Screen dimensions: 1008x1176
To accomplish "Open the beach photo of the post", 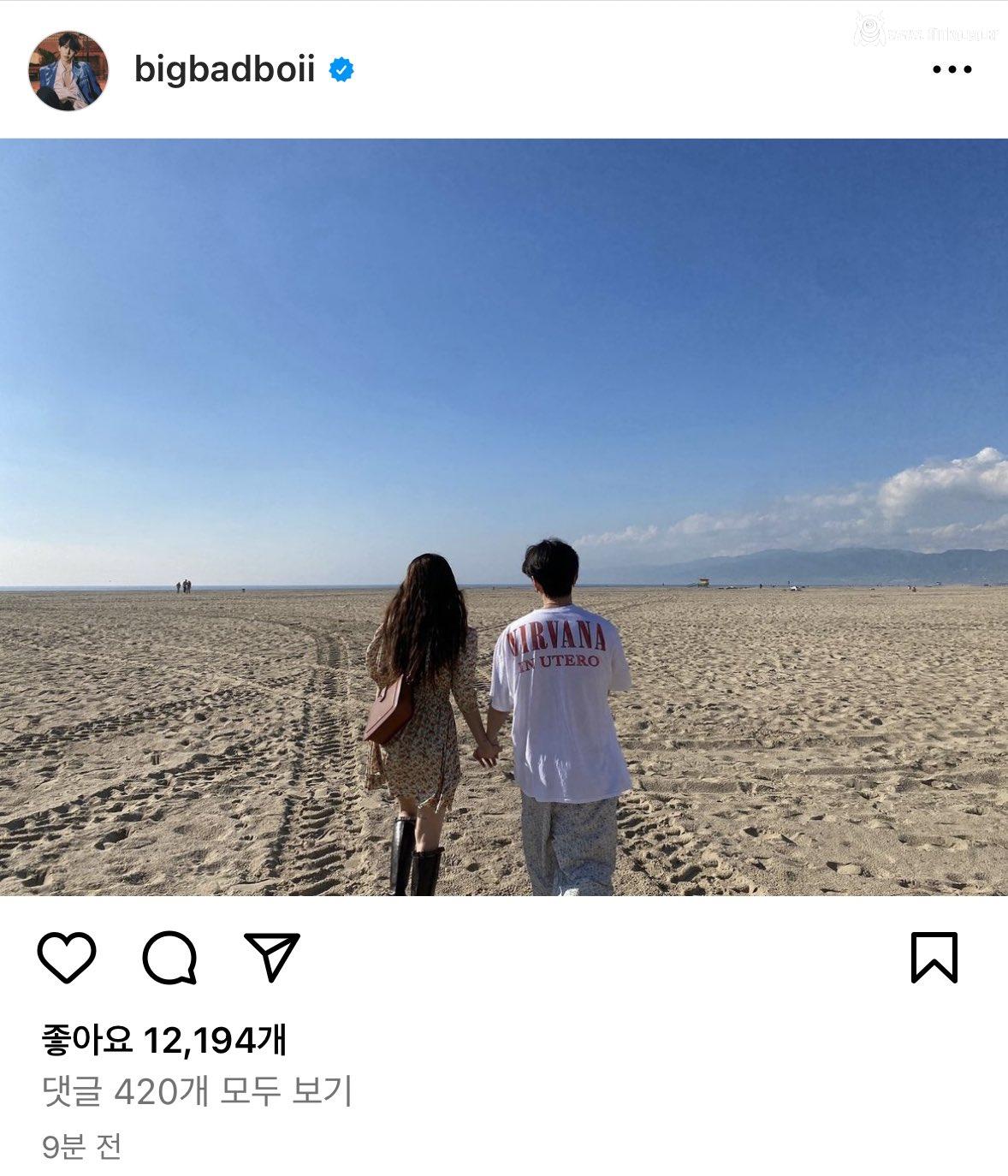I will tap(503, 517).
